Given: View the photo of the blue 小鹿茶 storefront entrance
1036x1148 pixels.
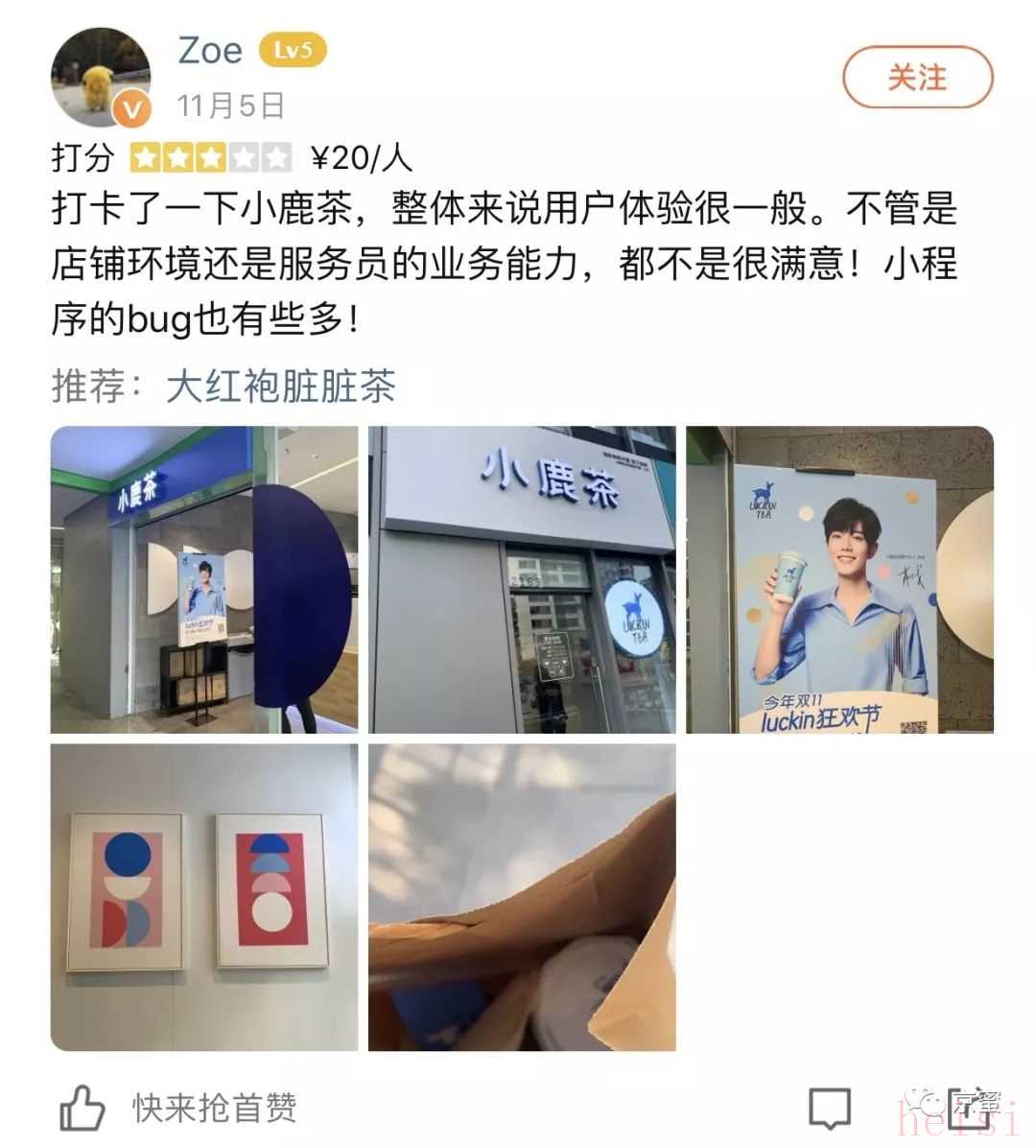Looking at the screenshot, I should [x=203, y=579].
